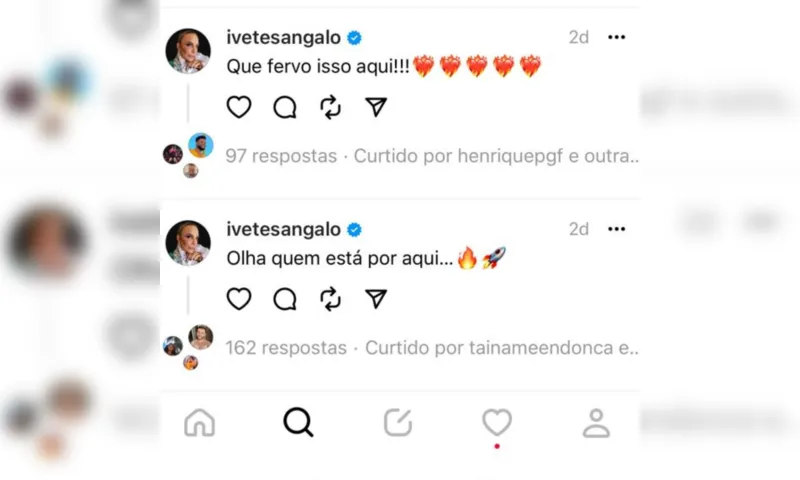Screen dimensions: 800x480
Task: Repost the post 'Que fervo isso aqui!!!'
Action: [330, 107]
